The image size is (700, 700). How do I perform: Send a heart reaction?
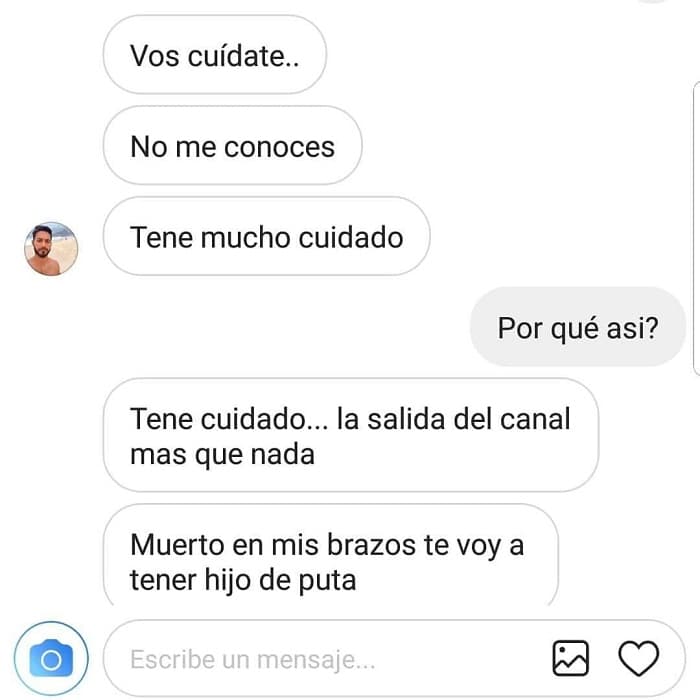click(638, 658)
